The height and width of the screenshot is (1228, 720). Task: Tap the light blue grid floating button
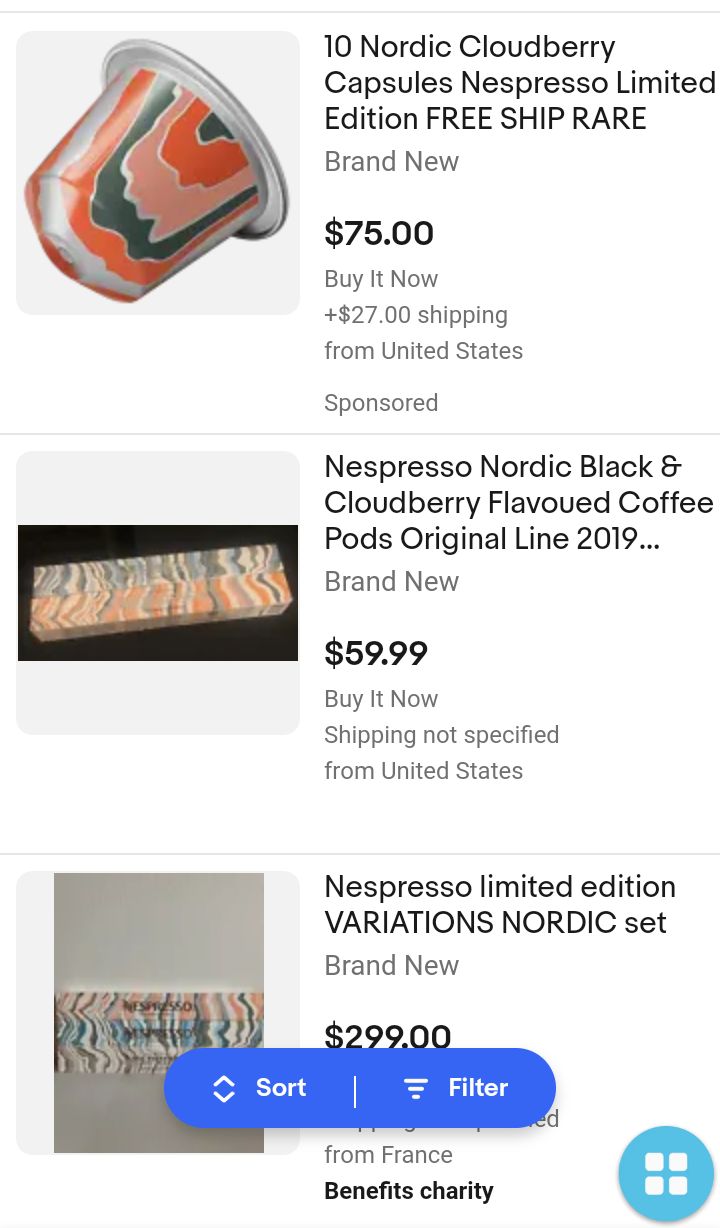coord(666,1174)
